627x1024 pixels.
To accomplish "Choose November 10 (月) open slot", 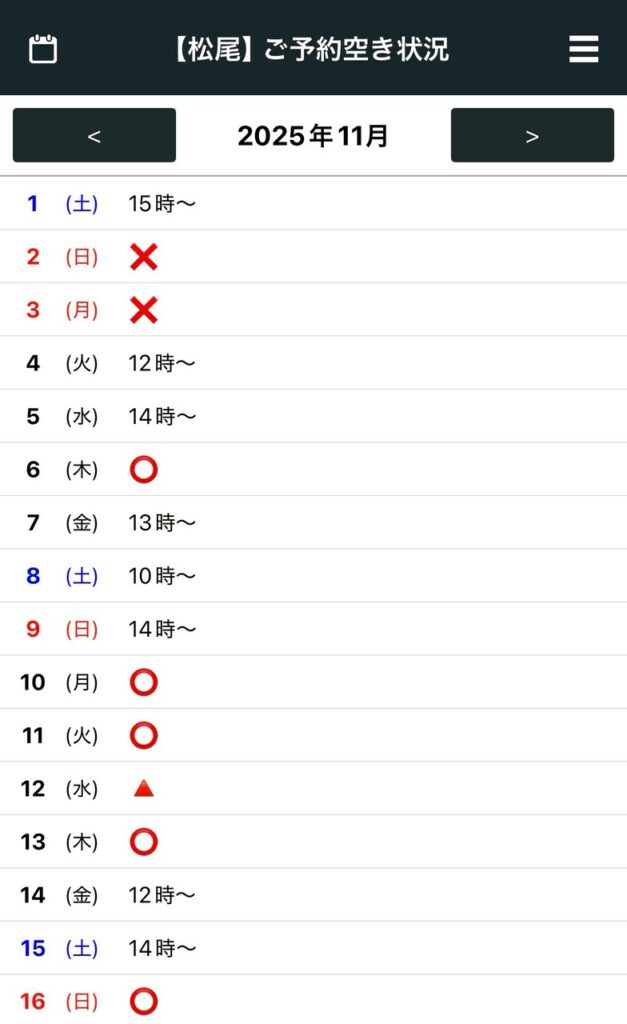I will (144, 683).
